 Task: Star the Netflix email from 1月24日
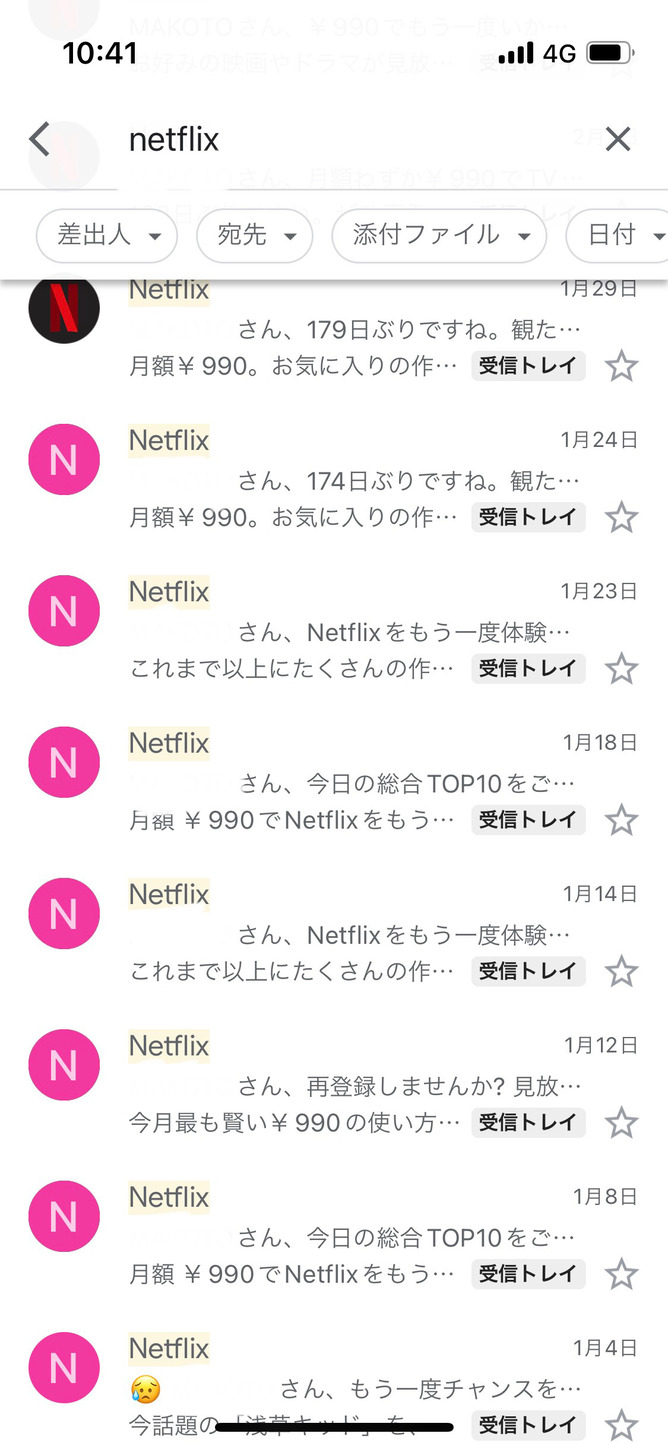(x=622, y=518)
